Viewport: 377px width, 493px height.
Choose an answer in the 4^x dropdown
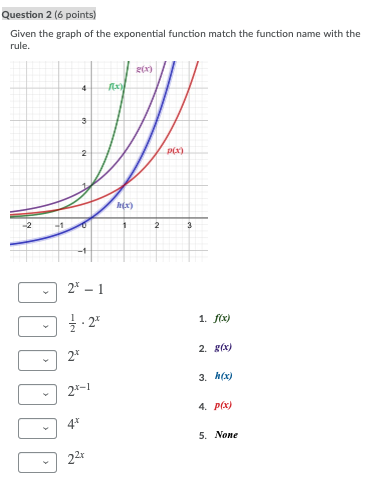(37, 428)
